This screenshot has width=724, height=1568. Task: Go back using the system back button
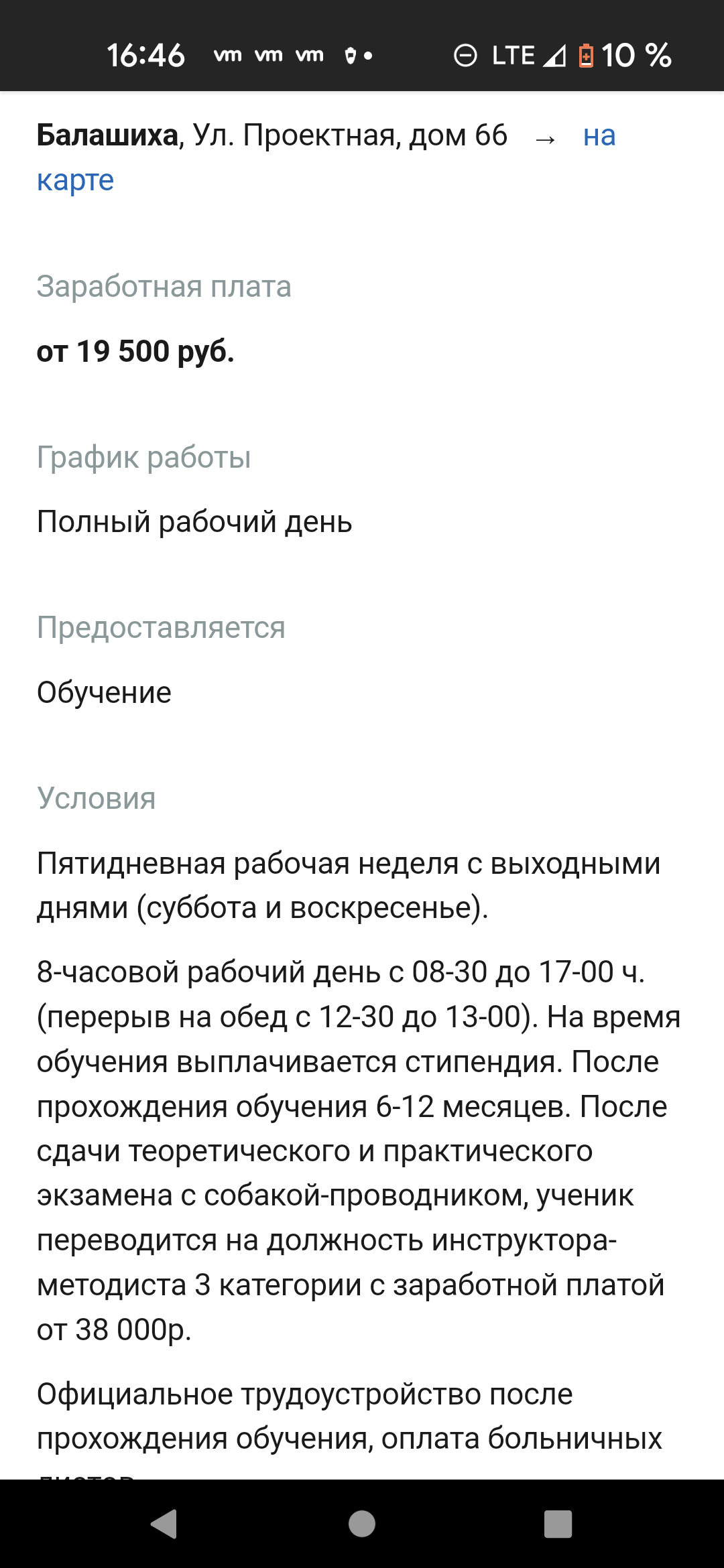(164, 1524)
